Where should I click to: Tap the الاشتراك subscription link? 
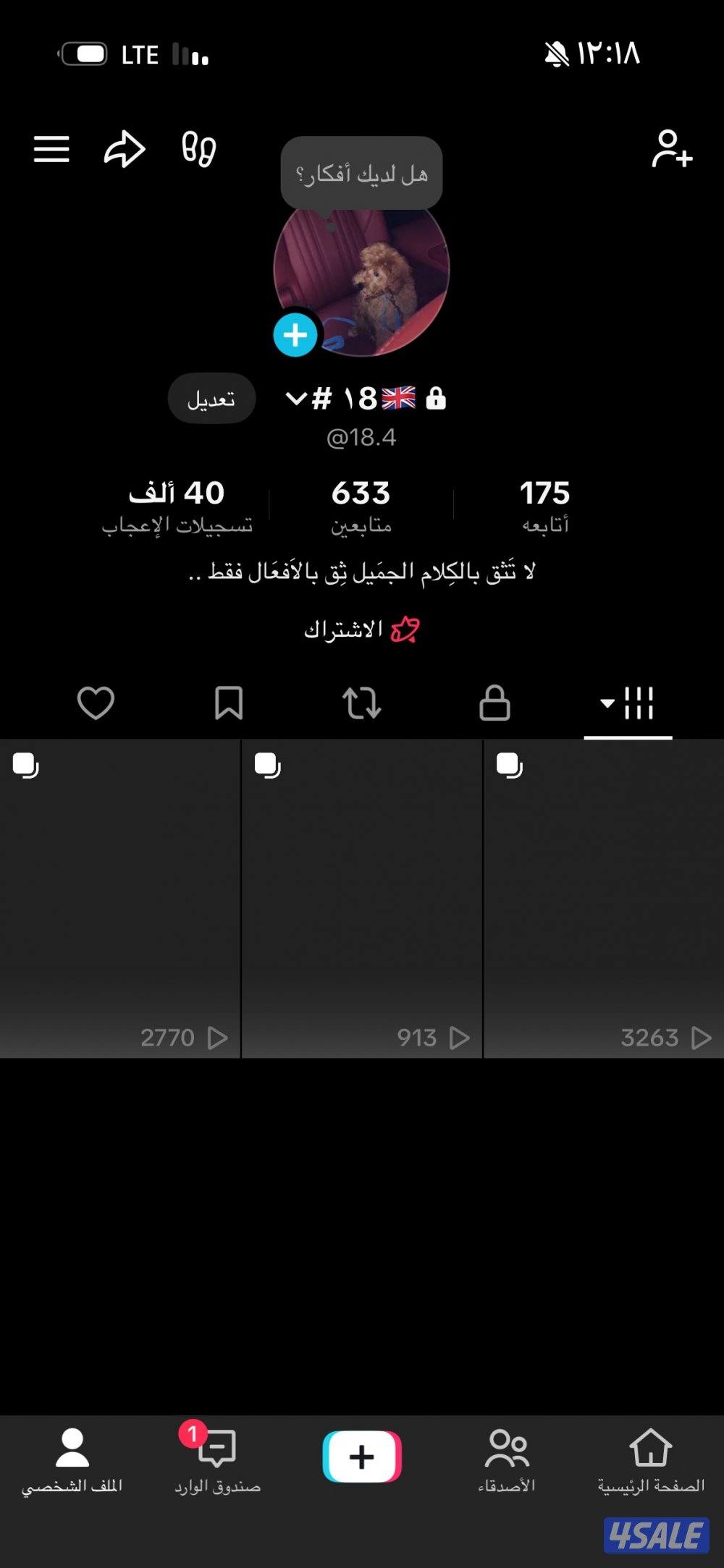coord(362,630)
